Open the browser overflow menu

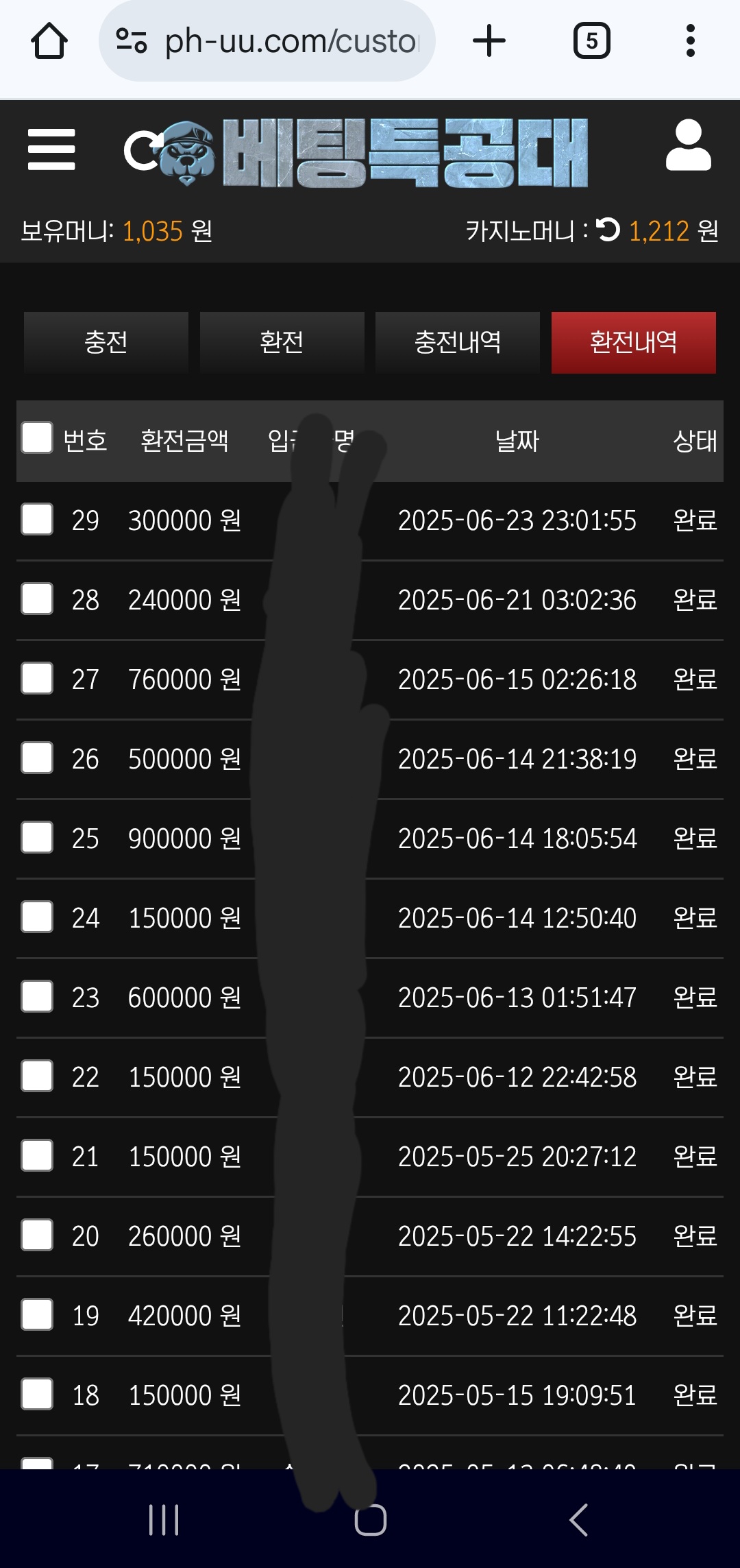click(690, 41)
